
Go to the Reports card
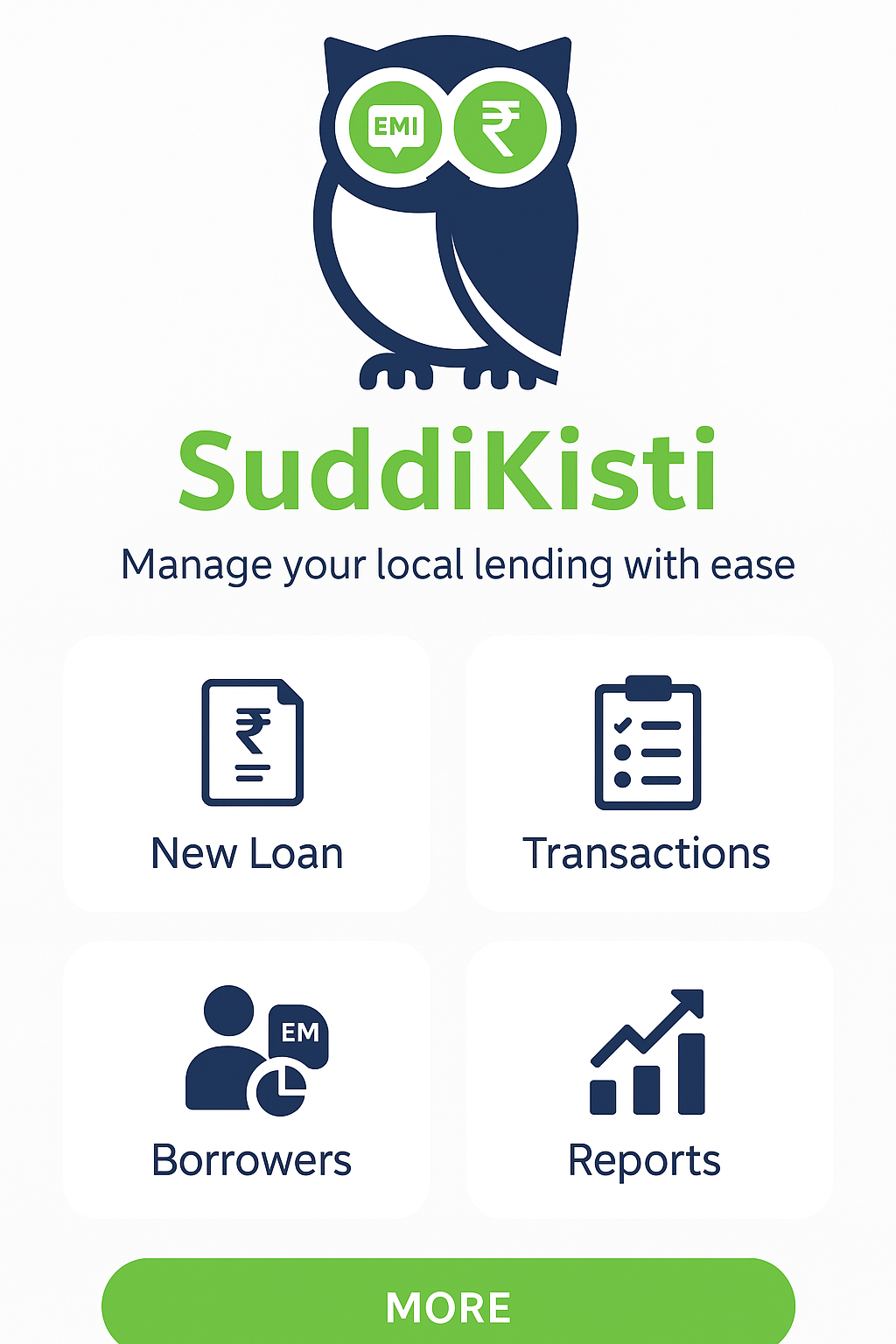point(647,1081)
